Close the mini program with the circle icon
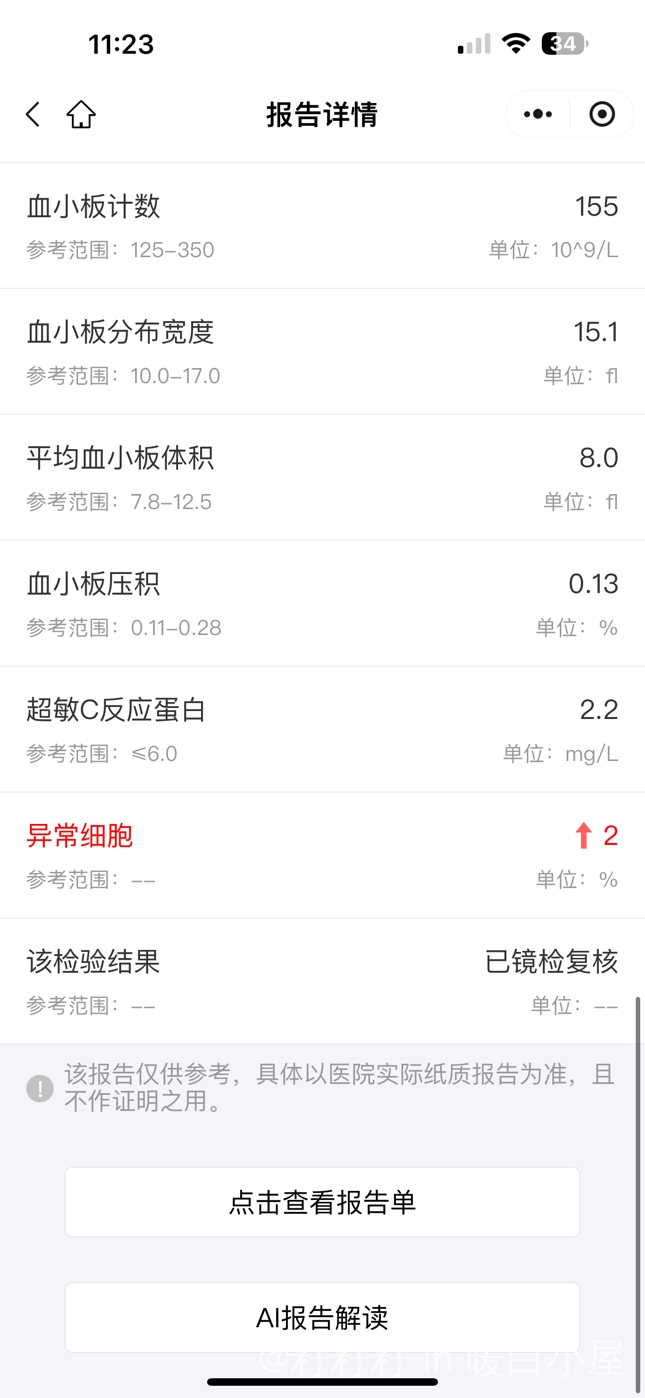The height and width of the screenshot is (1398, 645). coord(602,114)
